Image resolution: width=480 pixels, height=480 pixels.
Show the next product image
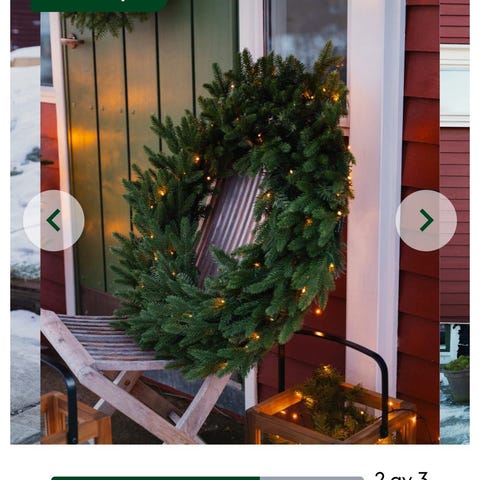coord(426,220)
